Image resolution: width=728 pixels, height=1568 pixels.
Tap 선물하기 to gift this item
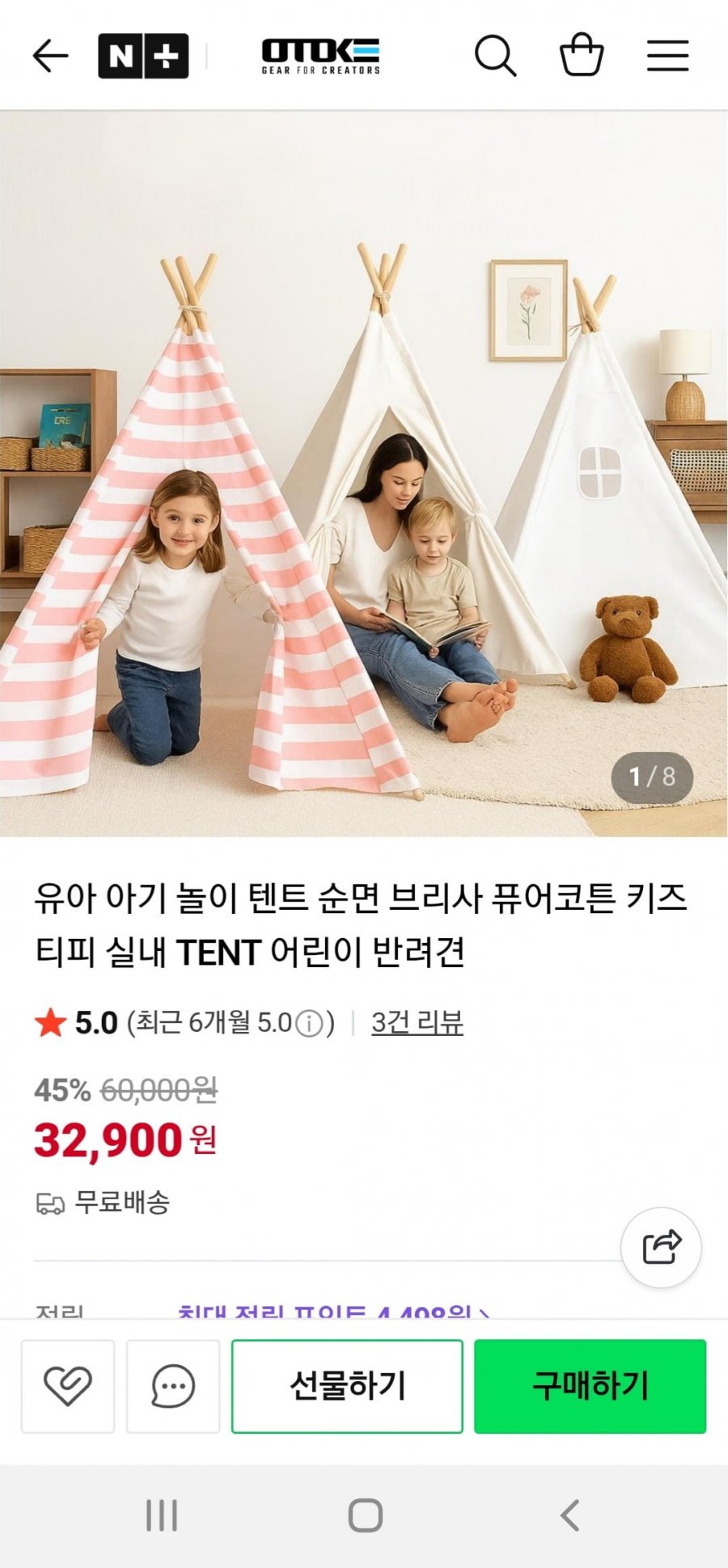click(x=347, y=1386)
